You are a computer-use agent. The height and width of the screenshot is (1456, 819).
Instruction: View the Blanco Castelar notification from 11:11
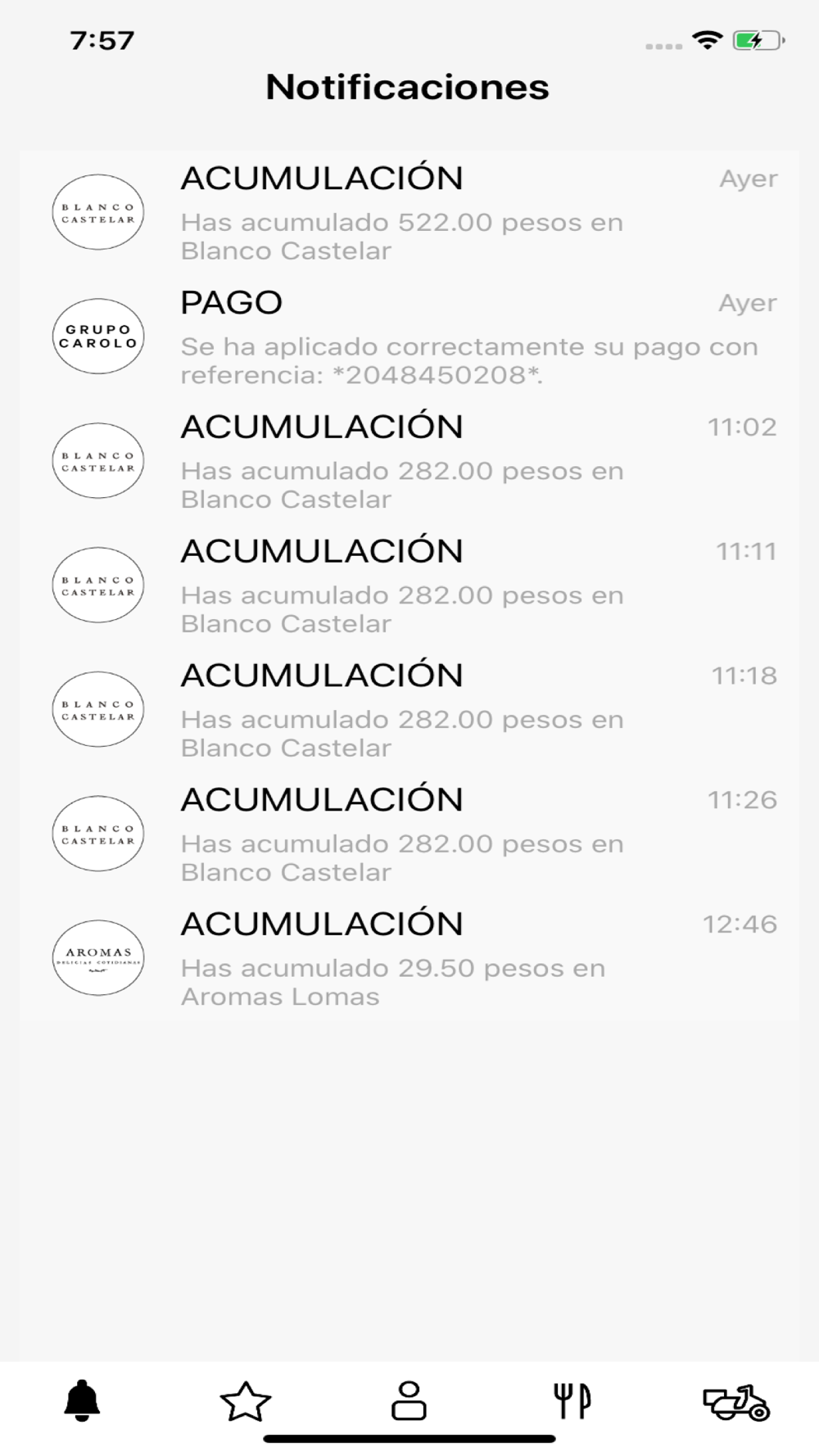pos(409,586)
